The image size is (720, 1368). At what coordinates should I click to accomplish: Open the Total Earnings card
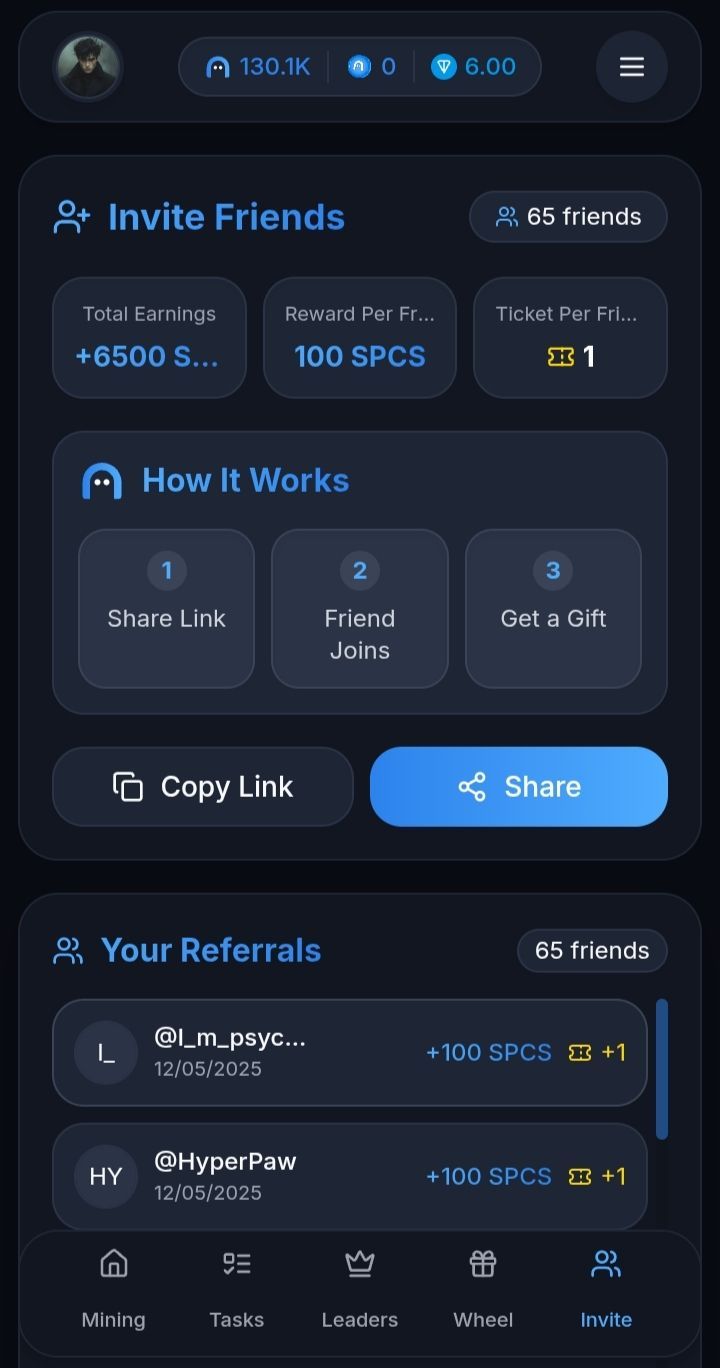(149, 337)
